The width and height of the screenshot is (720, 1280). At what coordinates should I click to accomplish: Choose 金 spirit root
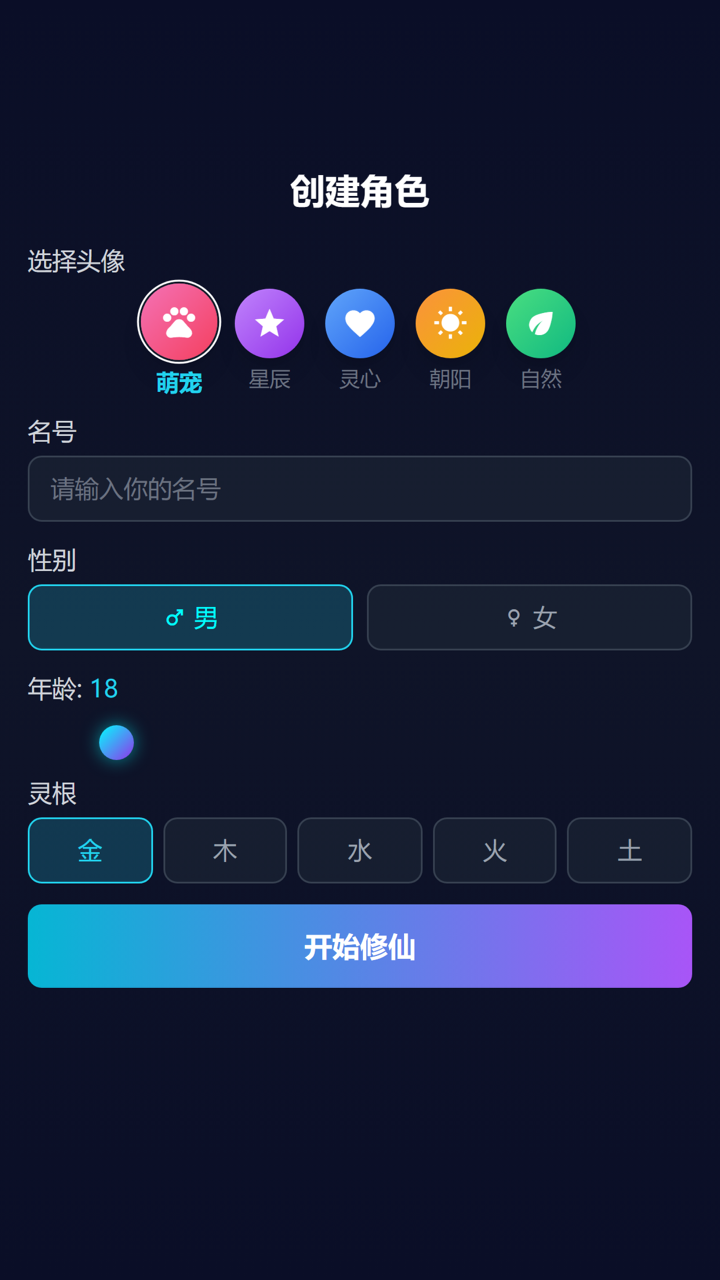(x=90, y=850)
